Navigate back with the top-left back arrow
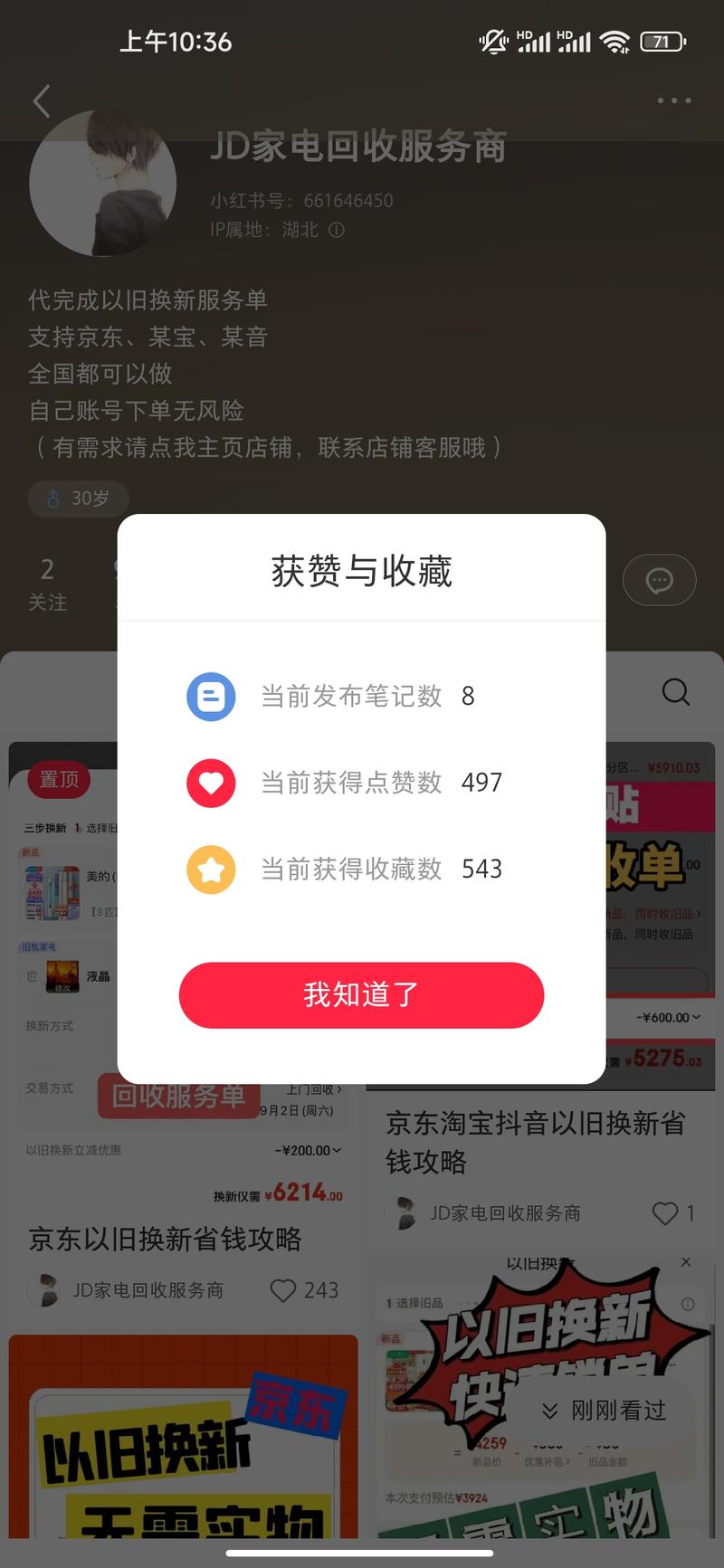Image resolution: width=724 pixels, height=1568 pixels. pyautogui.click(x=41, y=100)
